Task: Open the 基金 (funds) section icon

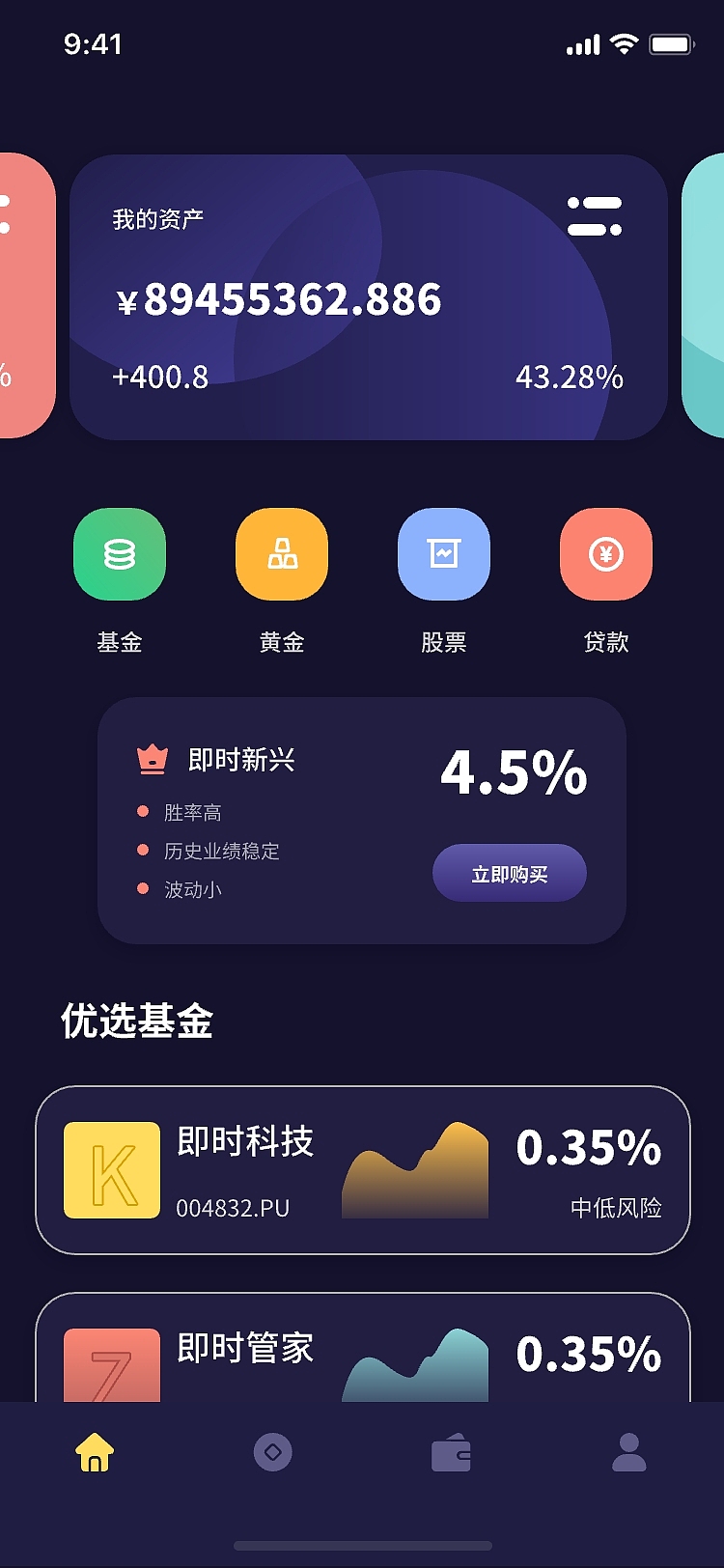Action: [119, 554]
